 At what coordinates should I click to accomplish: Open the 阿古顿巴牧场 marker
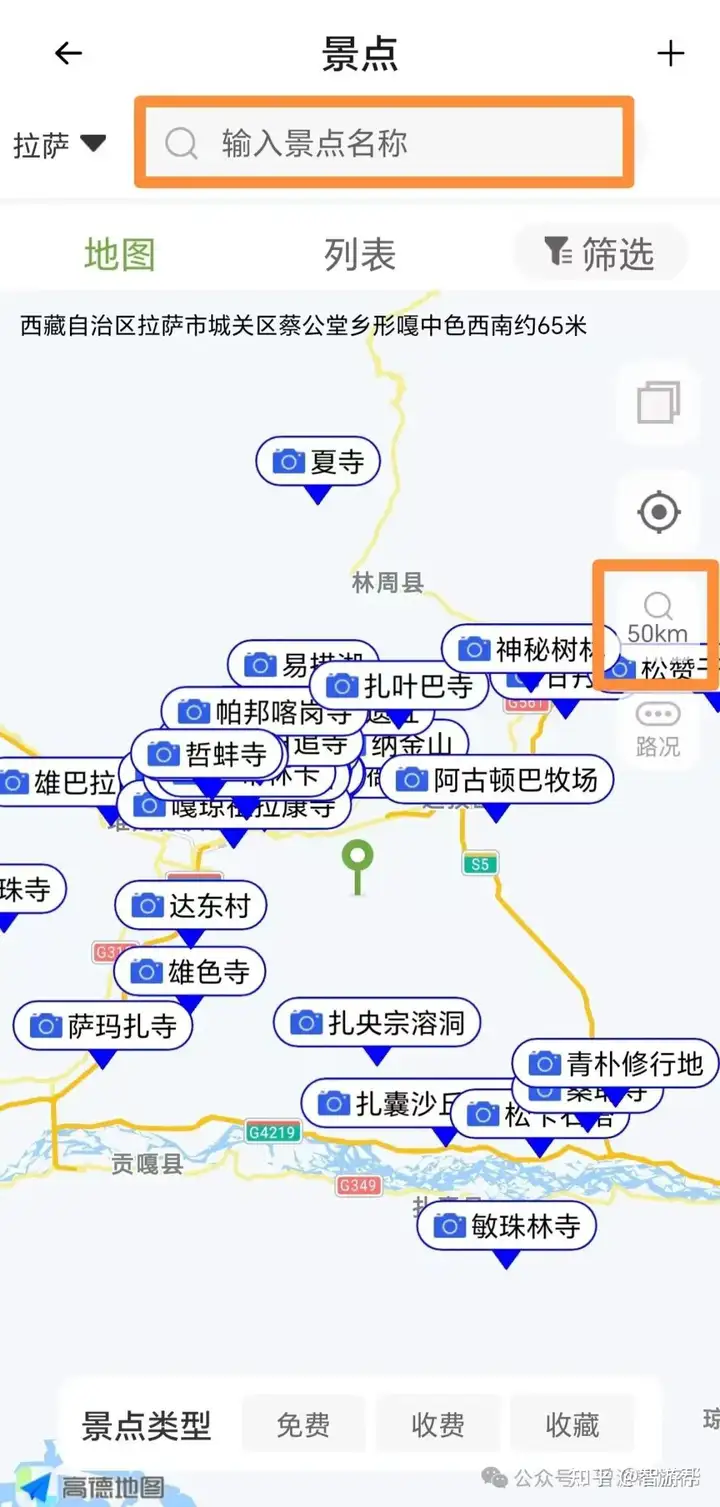[496, 780]
